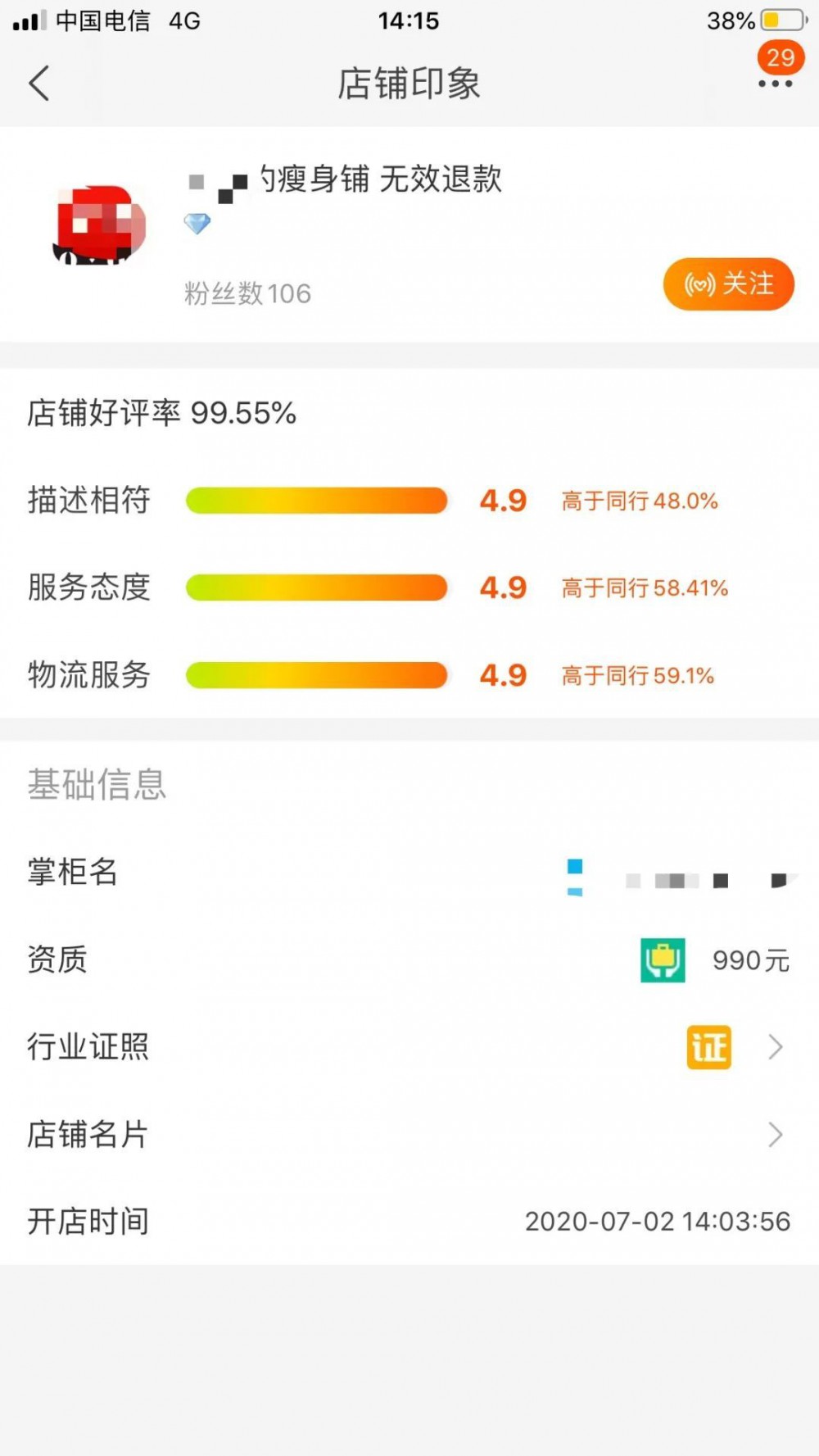The image size is (819, 1456).
Task: Tap the shop avatar image
Action: [100, 225]
